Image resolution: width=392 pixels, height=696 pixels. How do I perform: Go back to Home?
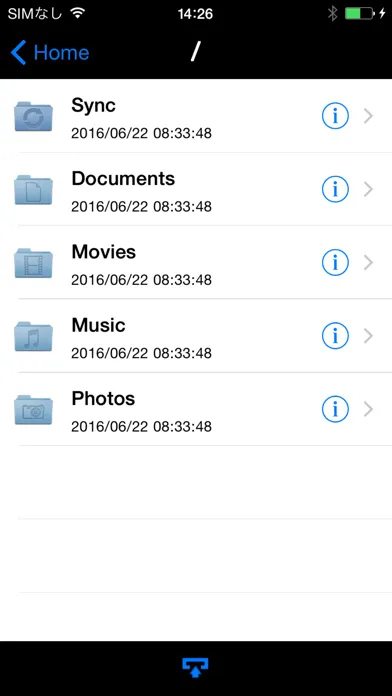point(50,53)
